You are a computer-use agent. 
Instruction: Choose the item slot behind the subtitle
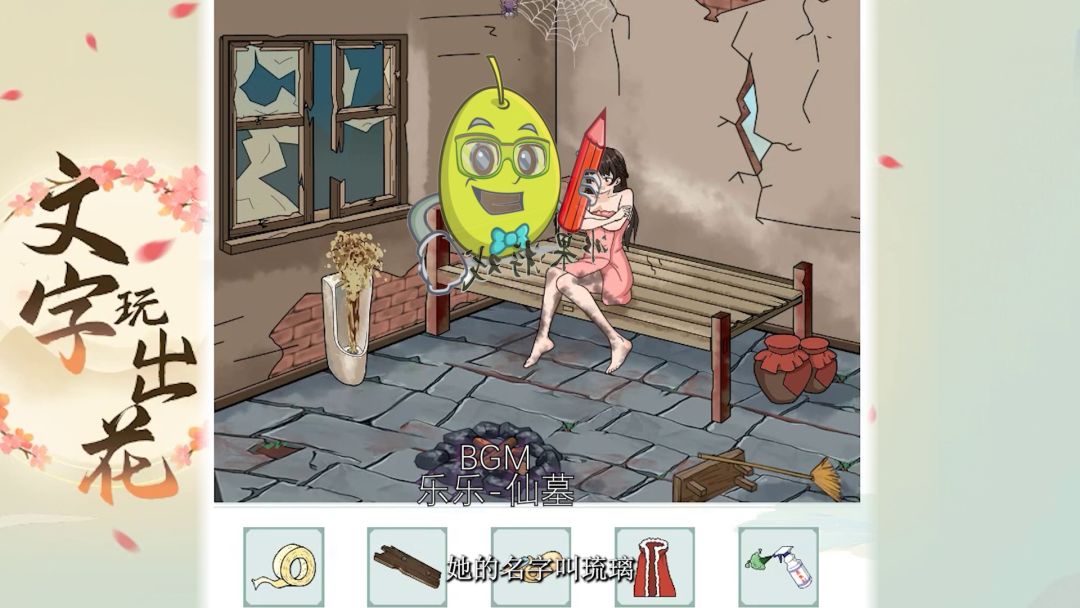(x=530, y=567)
